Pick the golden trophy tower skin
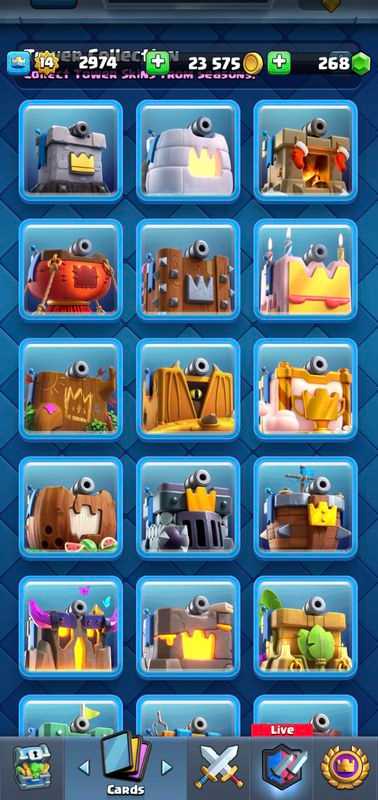378x800 pixels. [306, 389]
